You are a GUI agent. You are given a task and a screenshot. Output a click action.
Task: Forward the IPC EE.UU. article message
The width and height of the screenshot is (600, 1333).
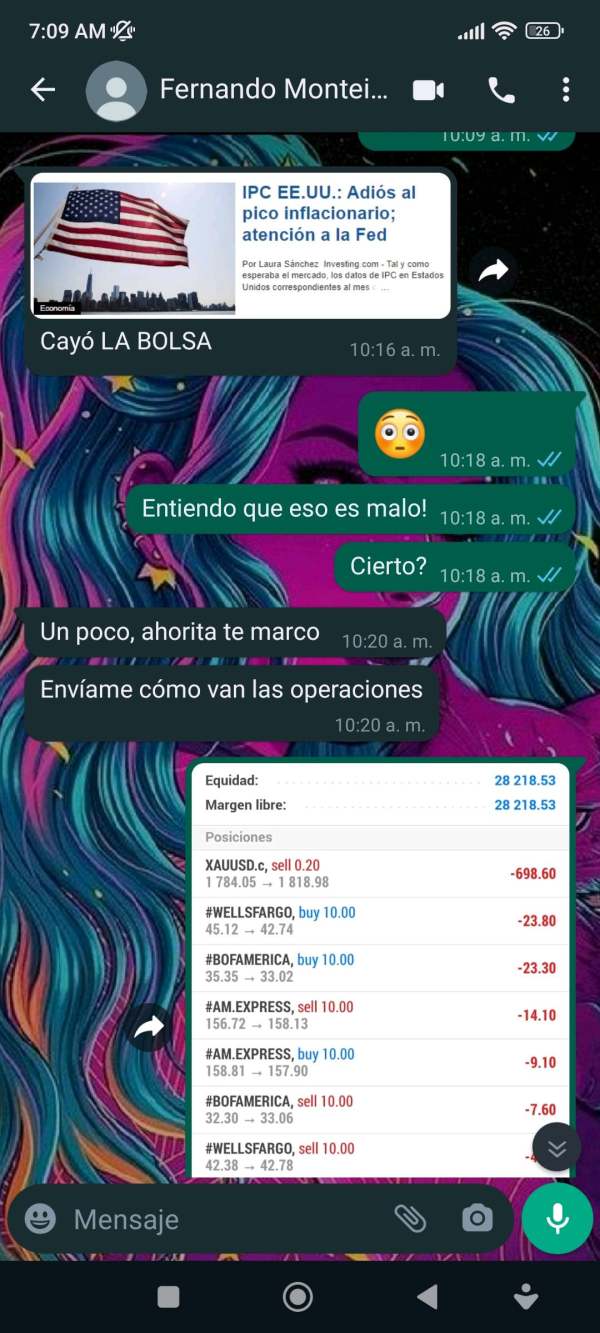tap(493, 270)
